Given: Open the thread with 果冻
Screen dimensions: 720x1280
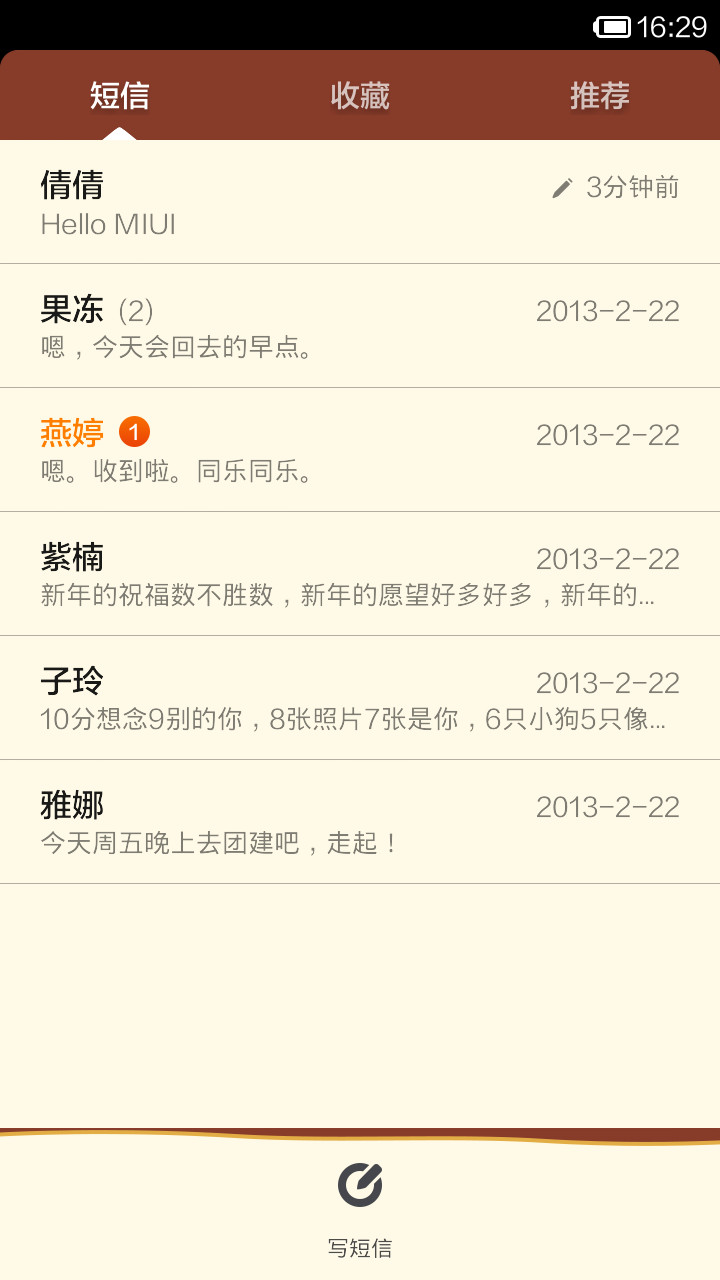Looking at the screenshot, I should click(x=360, y=326).
